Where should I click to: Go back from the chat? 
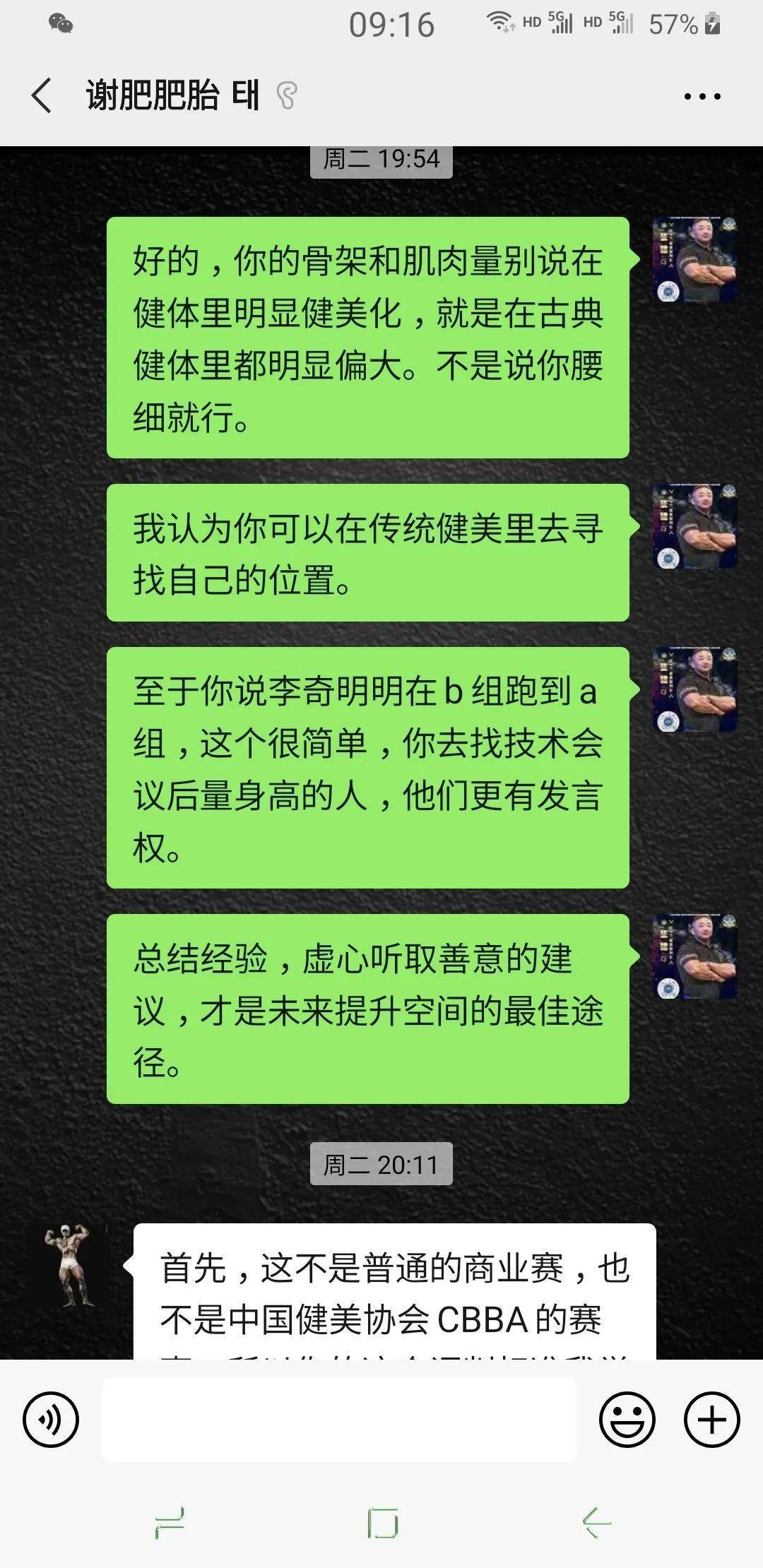[41, 95]
